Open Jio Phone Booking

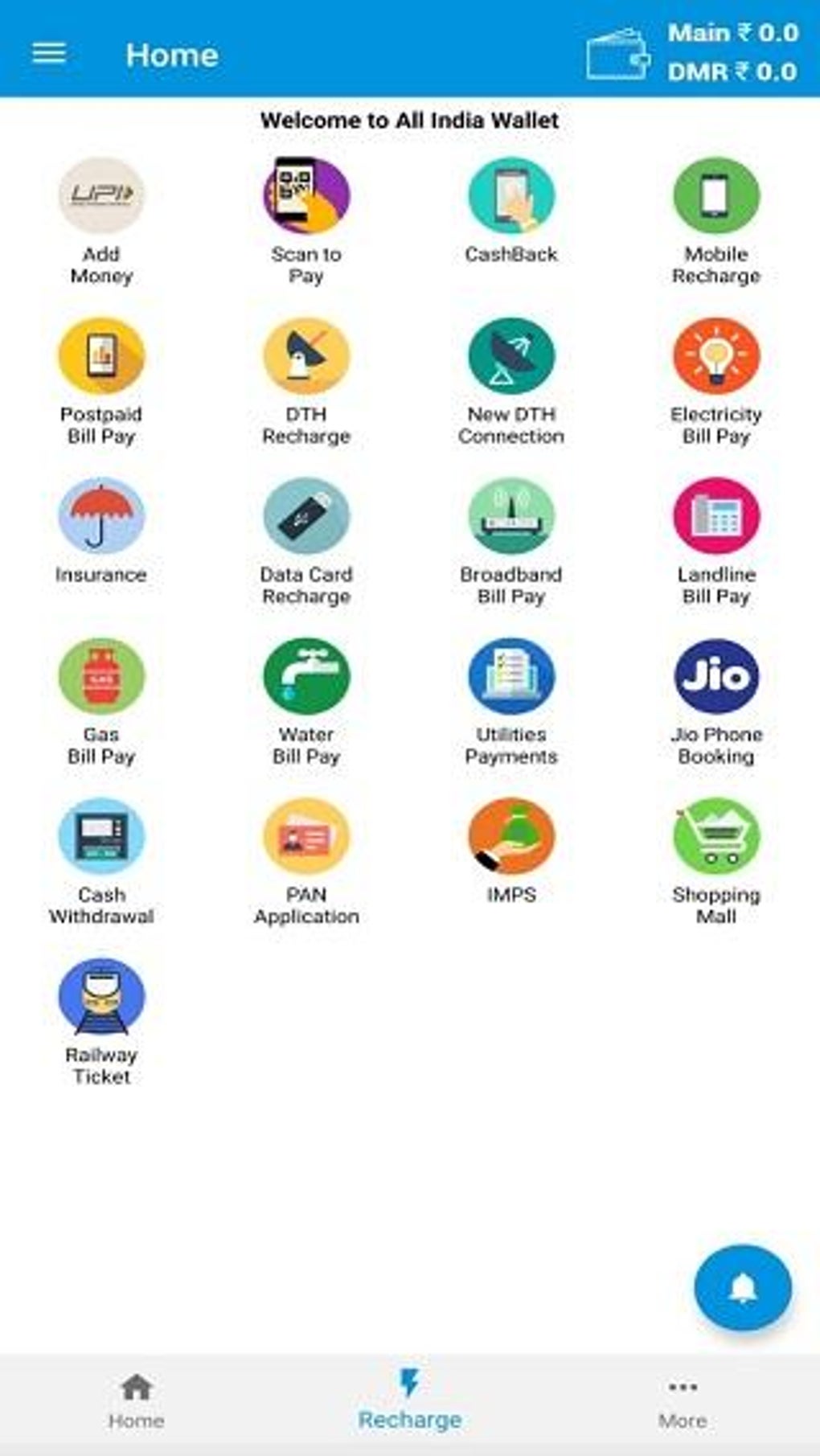(715, 676)
